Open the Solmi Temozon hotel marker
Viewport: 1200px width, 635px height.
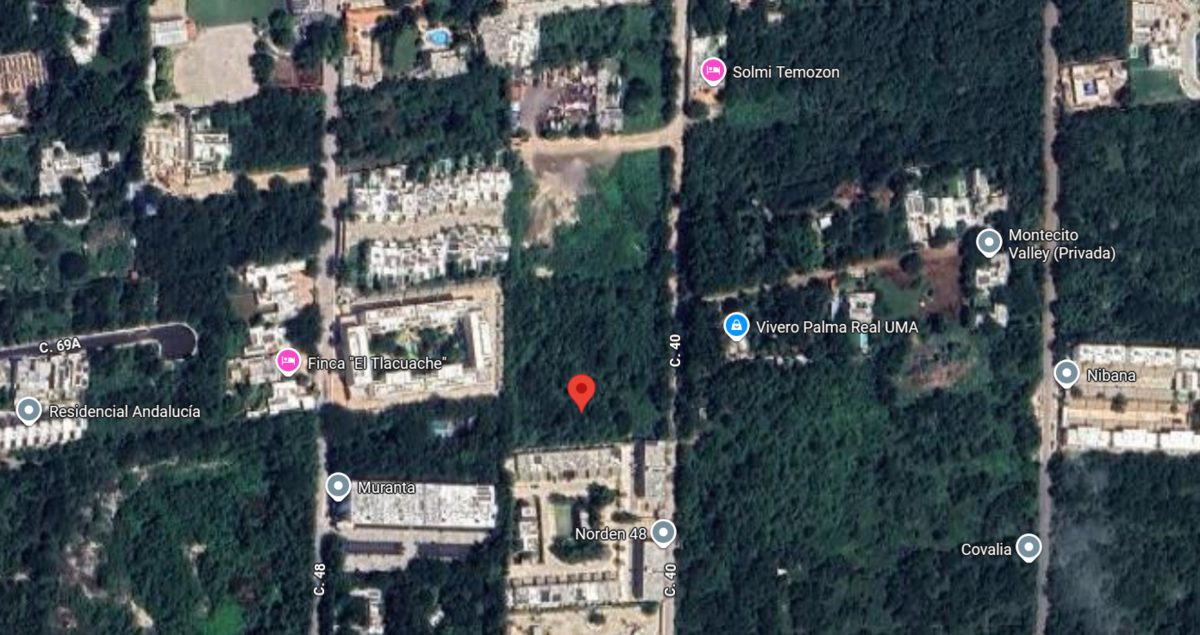click(x=712, y=72)
